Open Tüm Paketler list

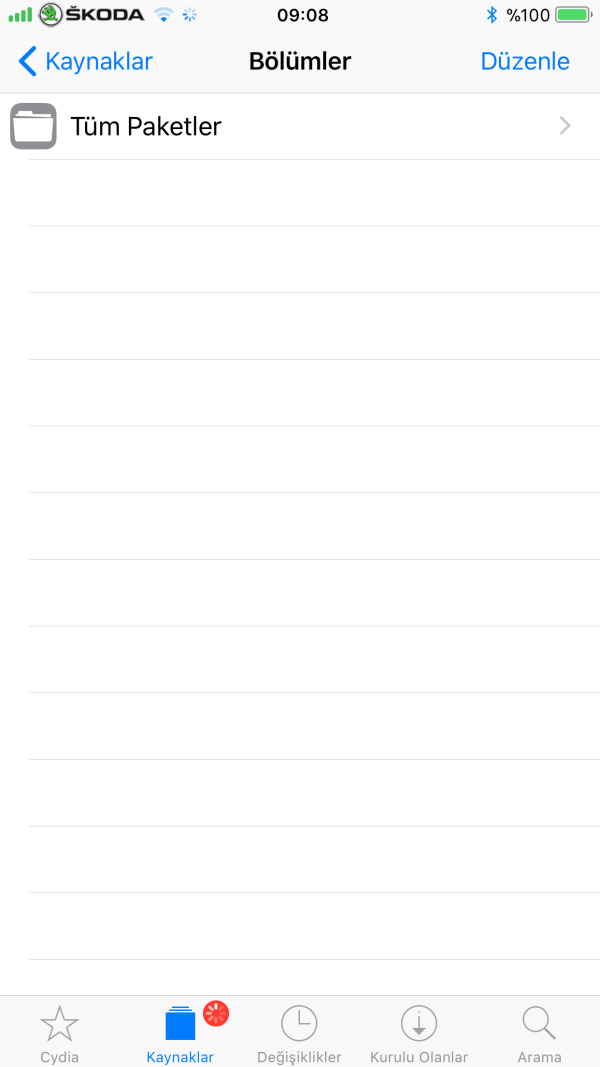(x=300, y=127)
